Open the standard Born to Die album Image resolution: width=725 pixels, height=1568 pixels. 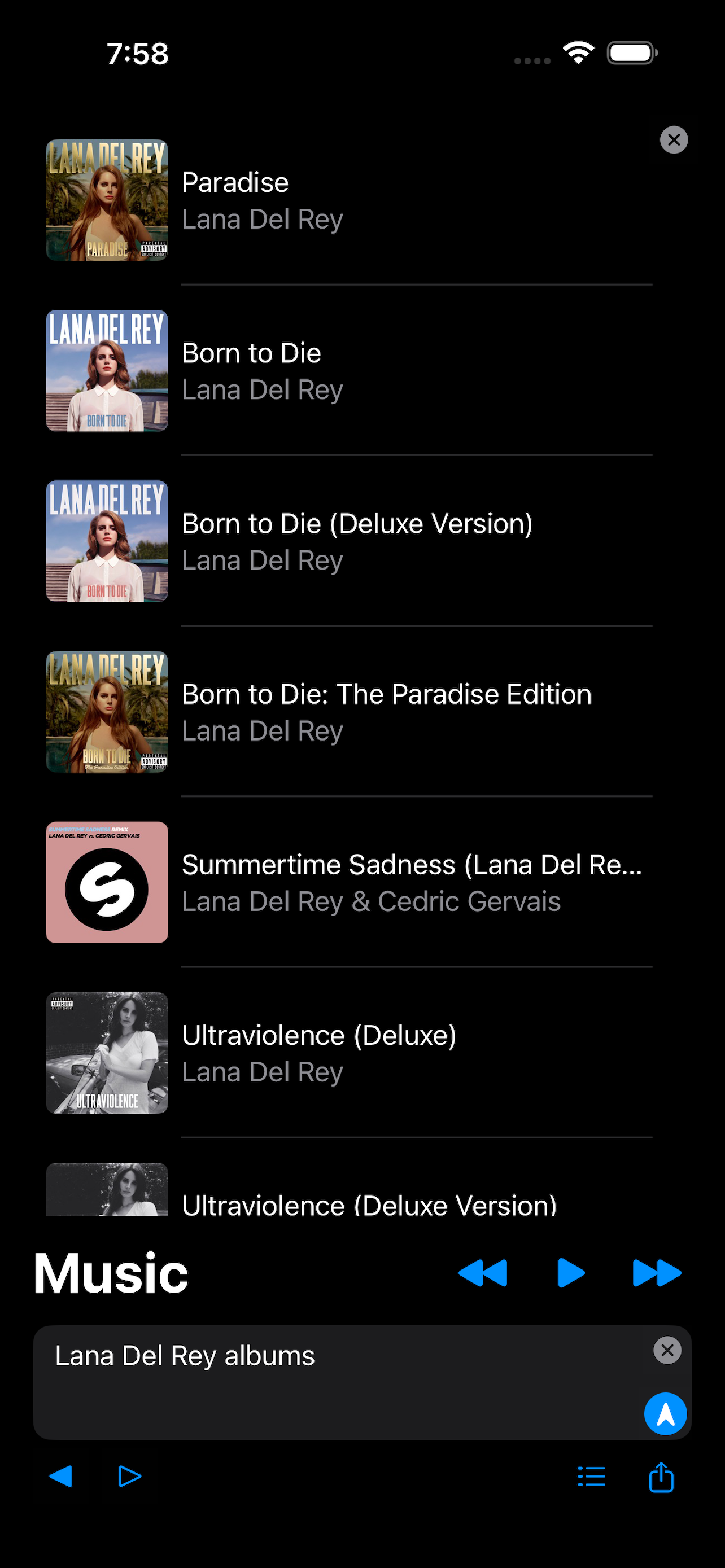pyautogui.click(x=348, y=371)
